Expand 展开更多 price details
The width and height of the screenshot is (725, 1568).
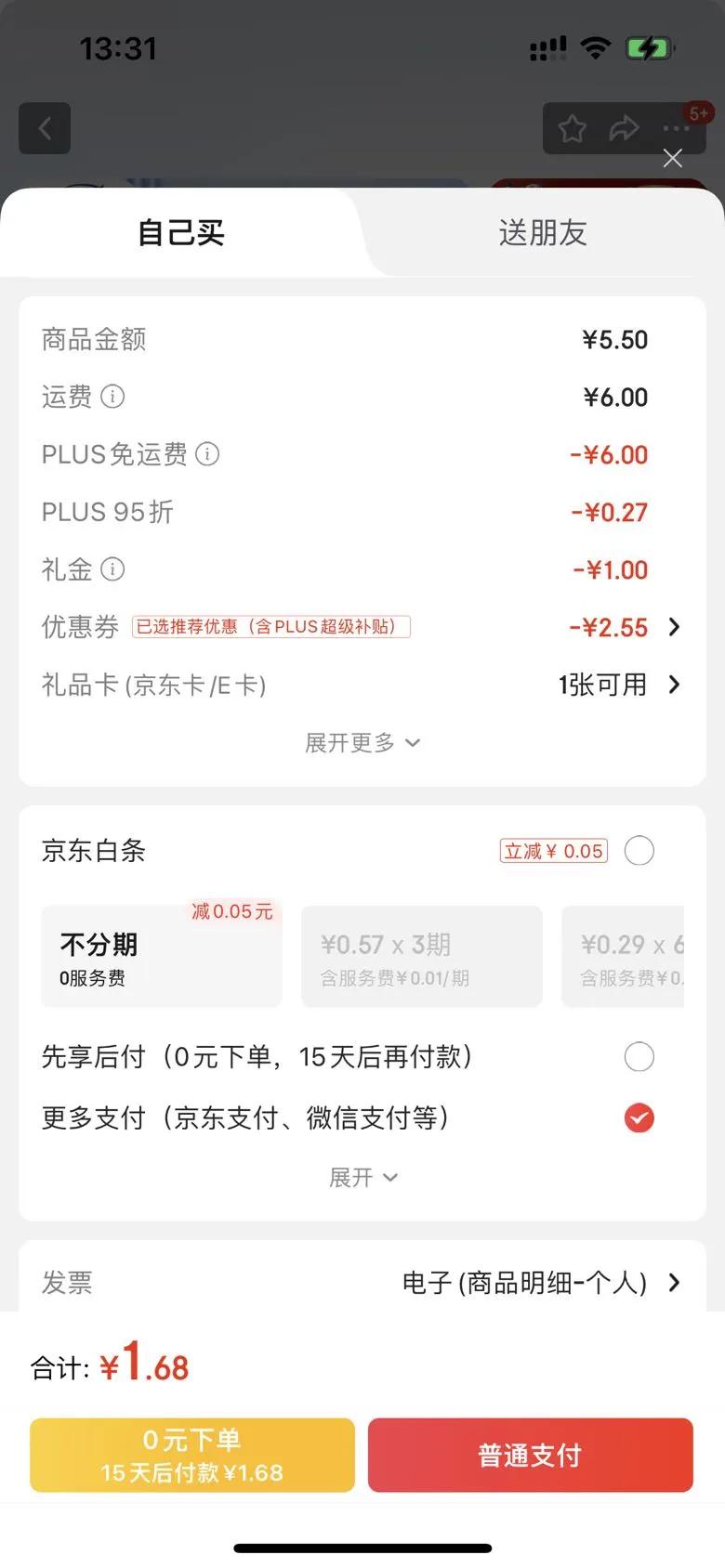coord(362,743)
